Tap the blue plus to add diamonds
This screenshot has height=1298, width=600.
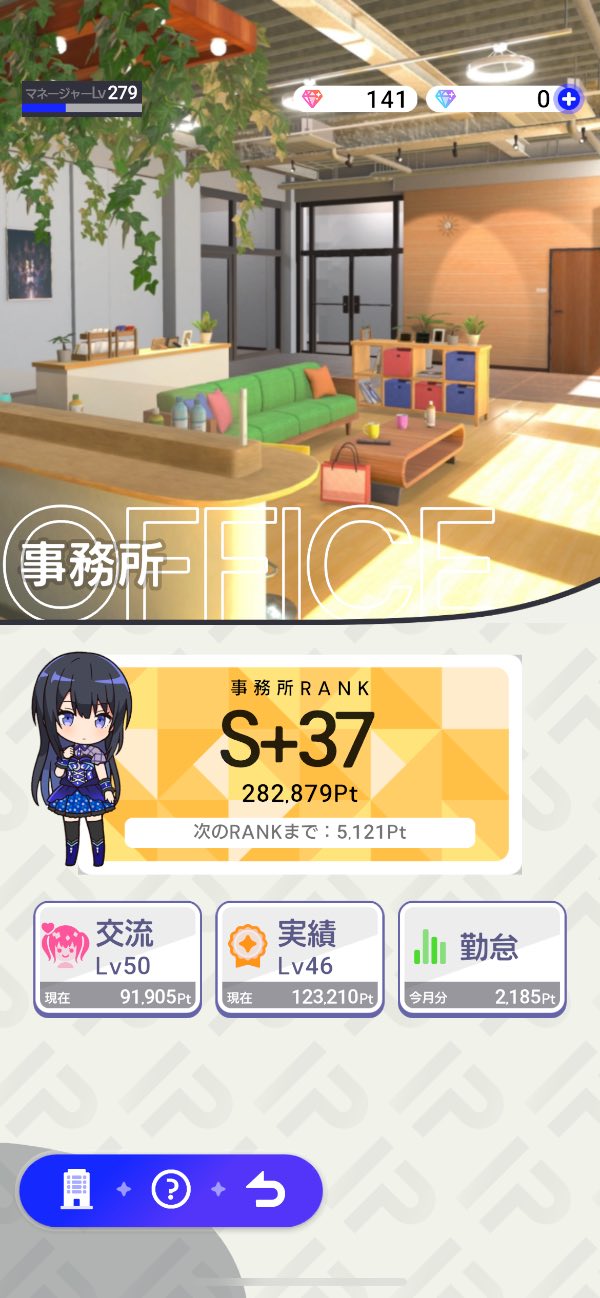pos(568,99)
